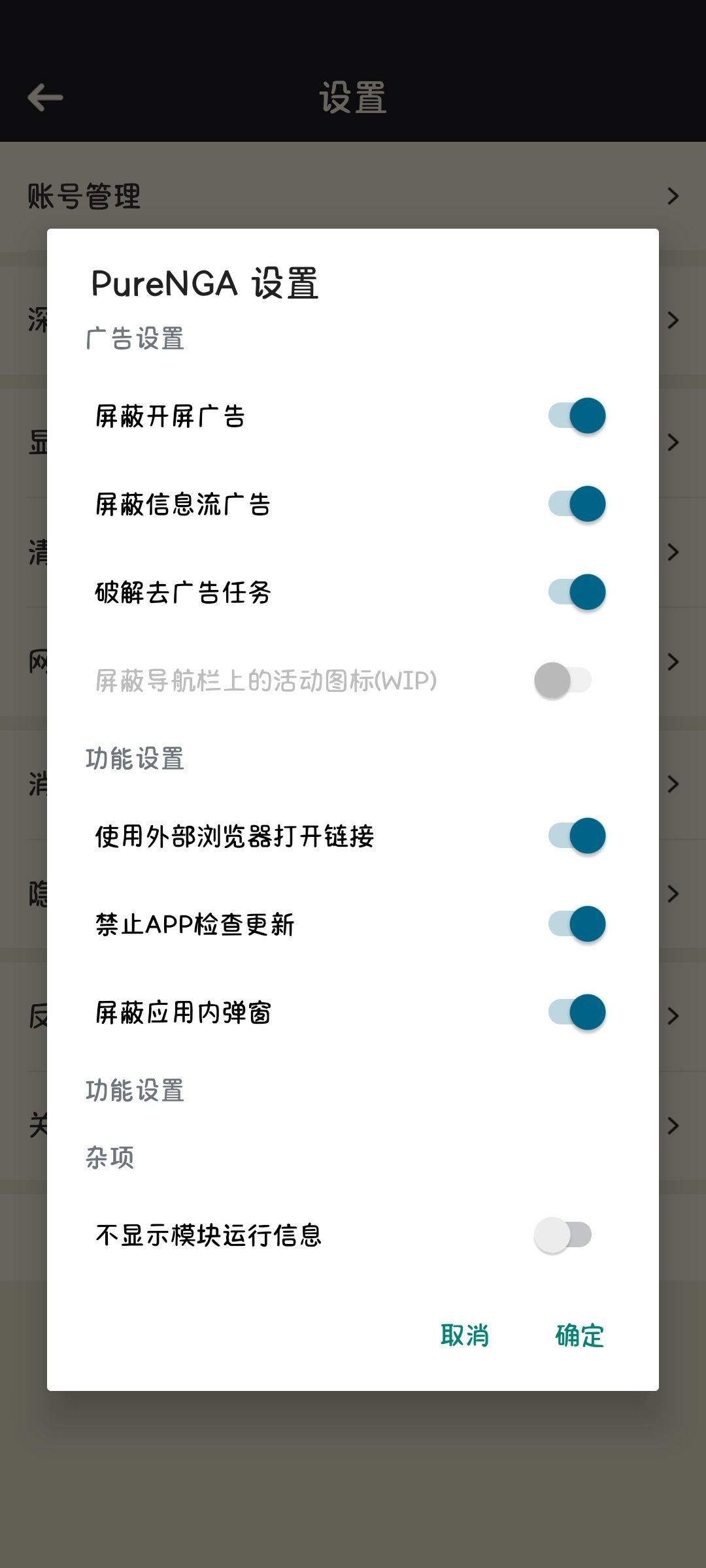Viewport: 706px width, 1568px height.
Task: Turn off 破解去广告任务
Action: pos(577,592)
